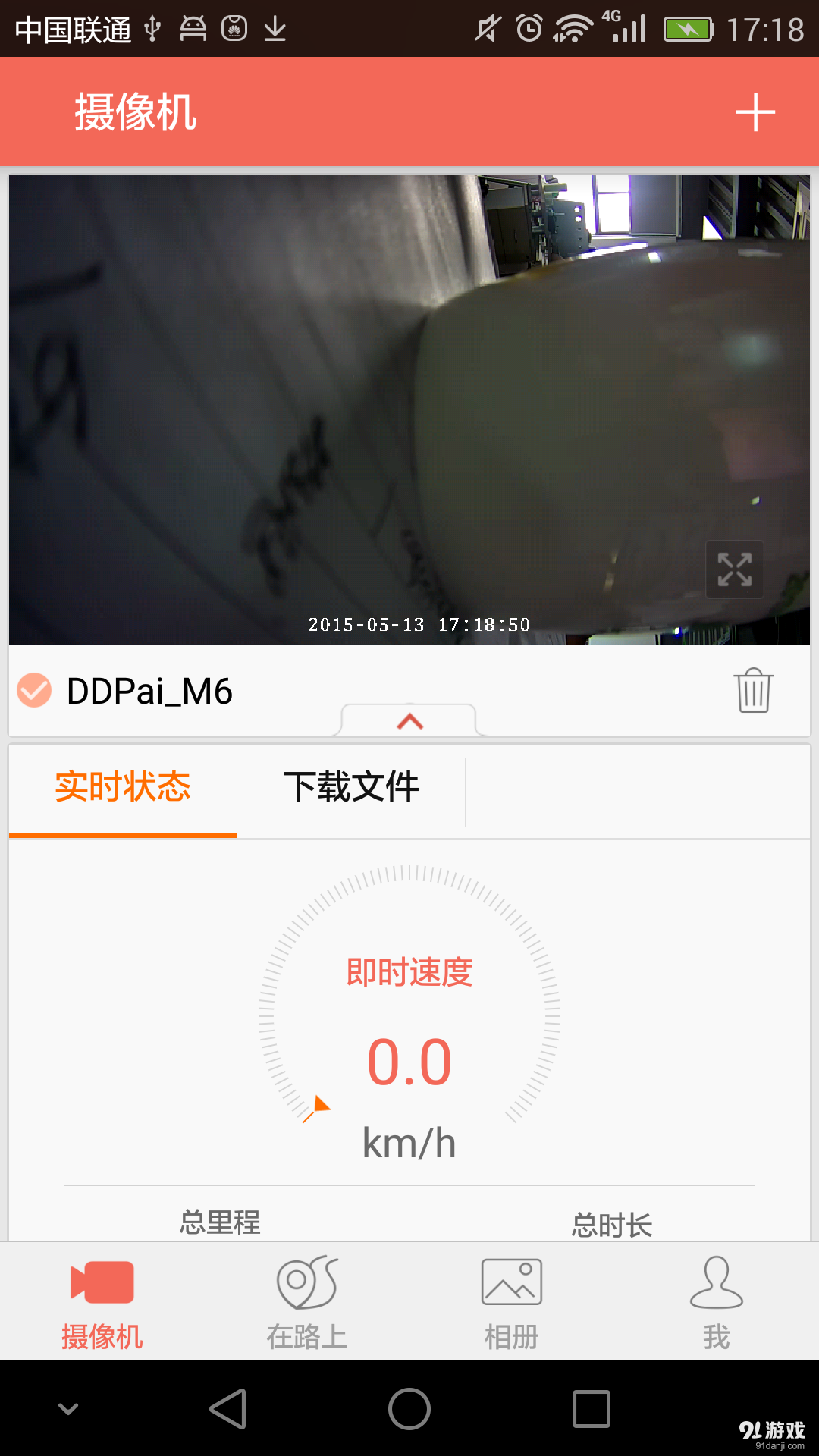Open the 在路上 section
819x1456 pixels.
pyautogui.click(x=307, y=1297)
